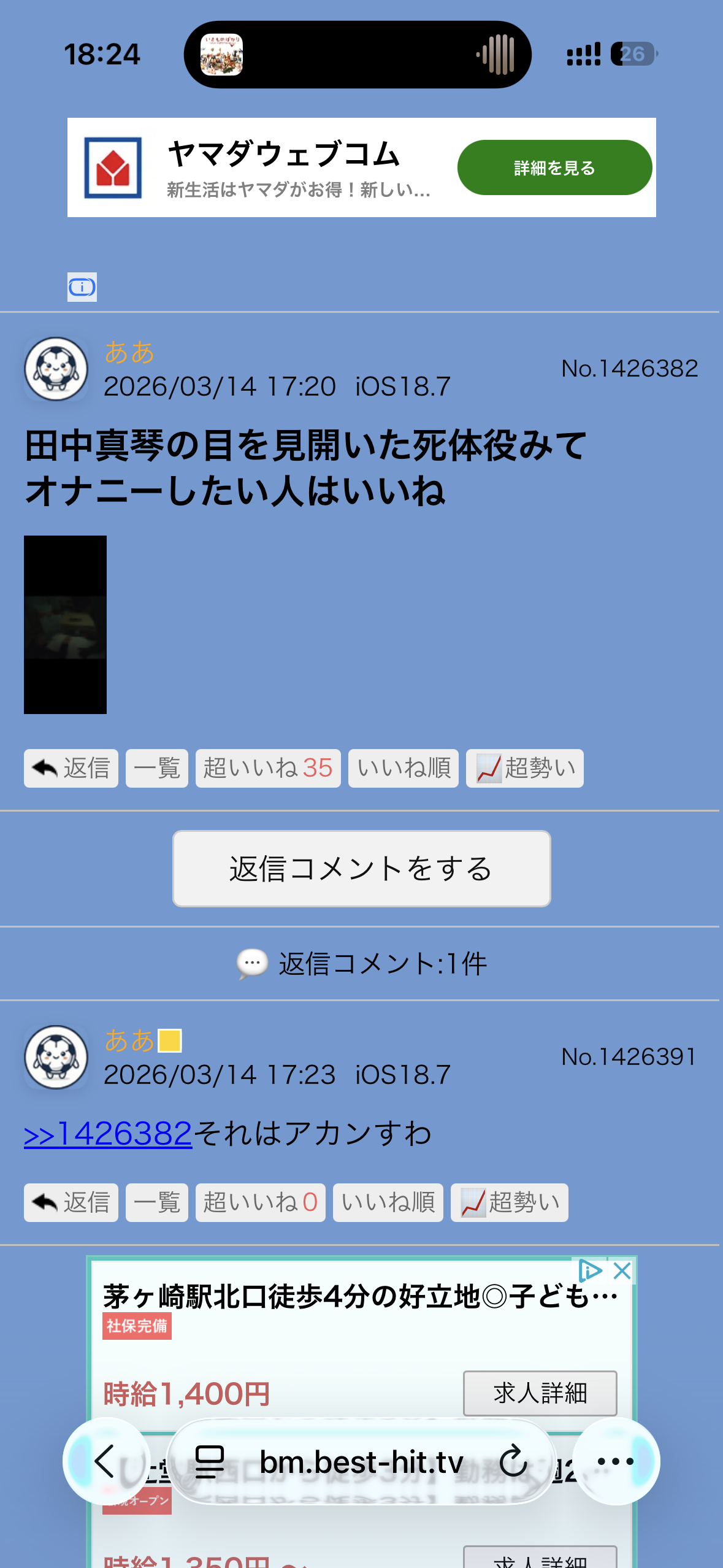Open the ad info icon below the banner
Screen dimensions: 723x1568
82,286
